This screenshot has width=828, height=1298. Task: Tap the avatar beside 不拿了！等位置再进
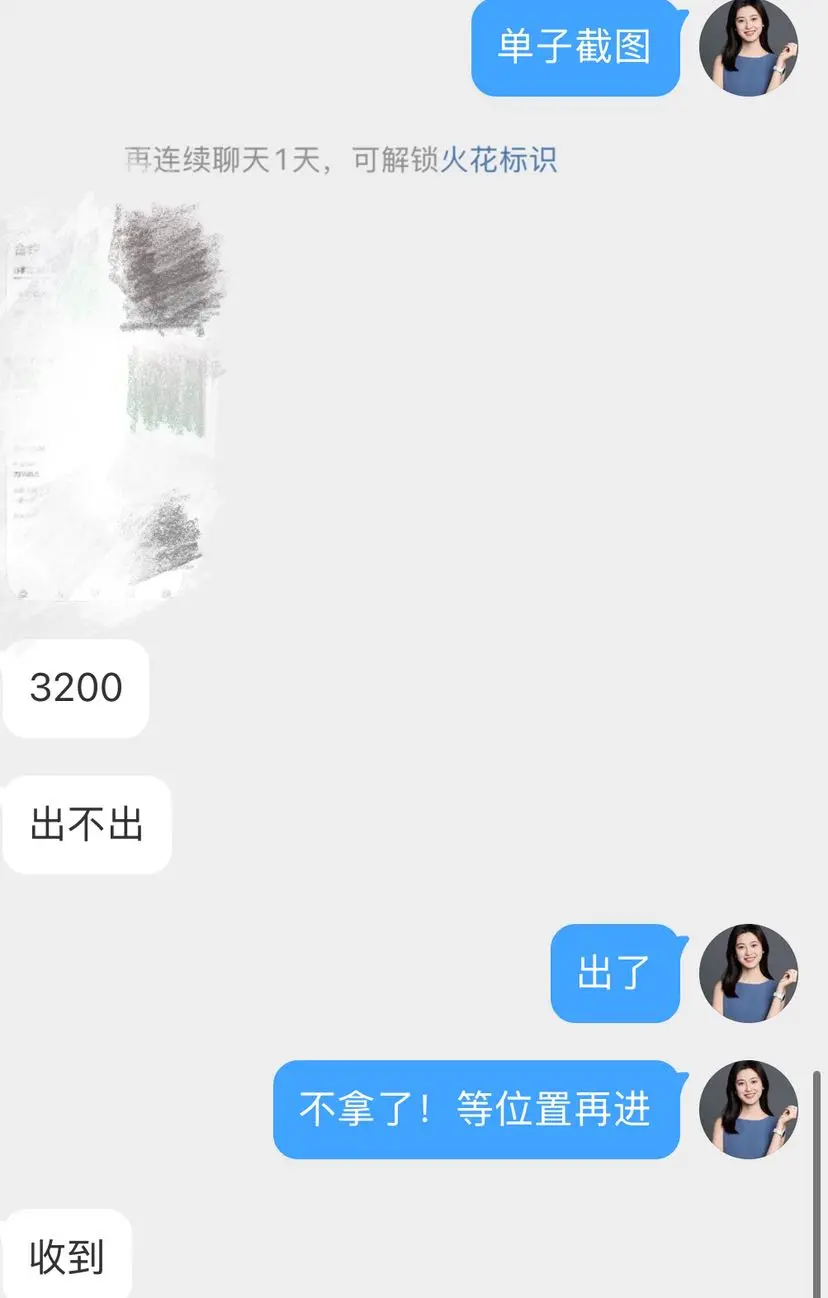point(748,1110)
